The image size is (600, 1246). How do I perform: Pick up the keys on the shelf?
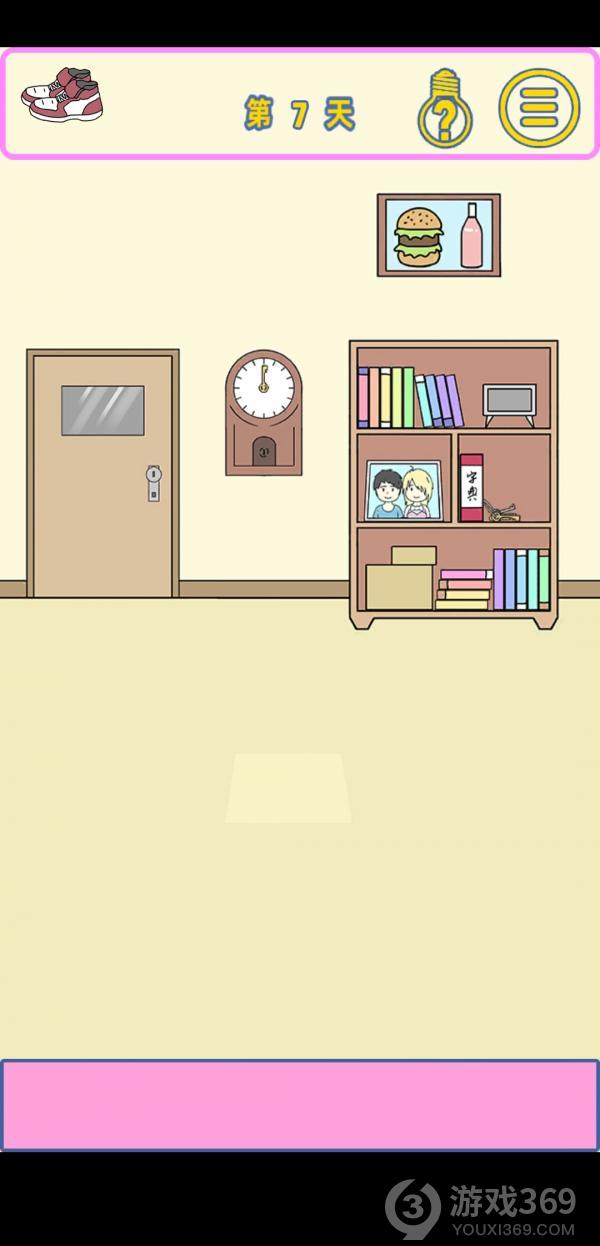502,513
